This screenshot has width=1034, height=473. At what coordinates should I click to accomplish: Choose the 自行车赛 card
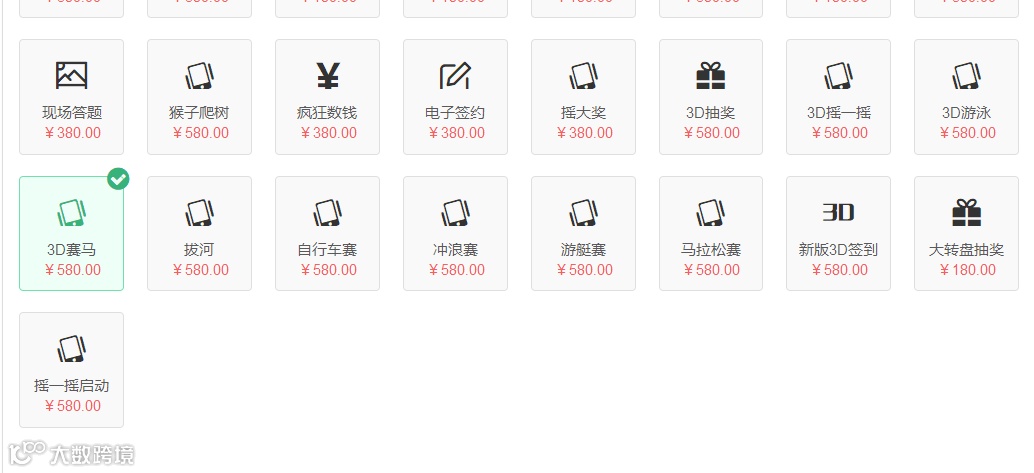(327, 234)
